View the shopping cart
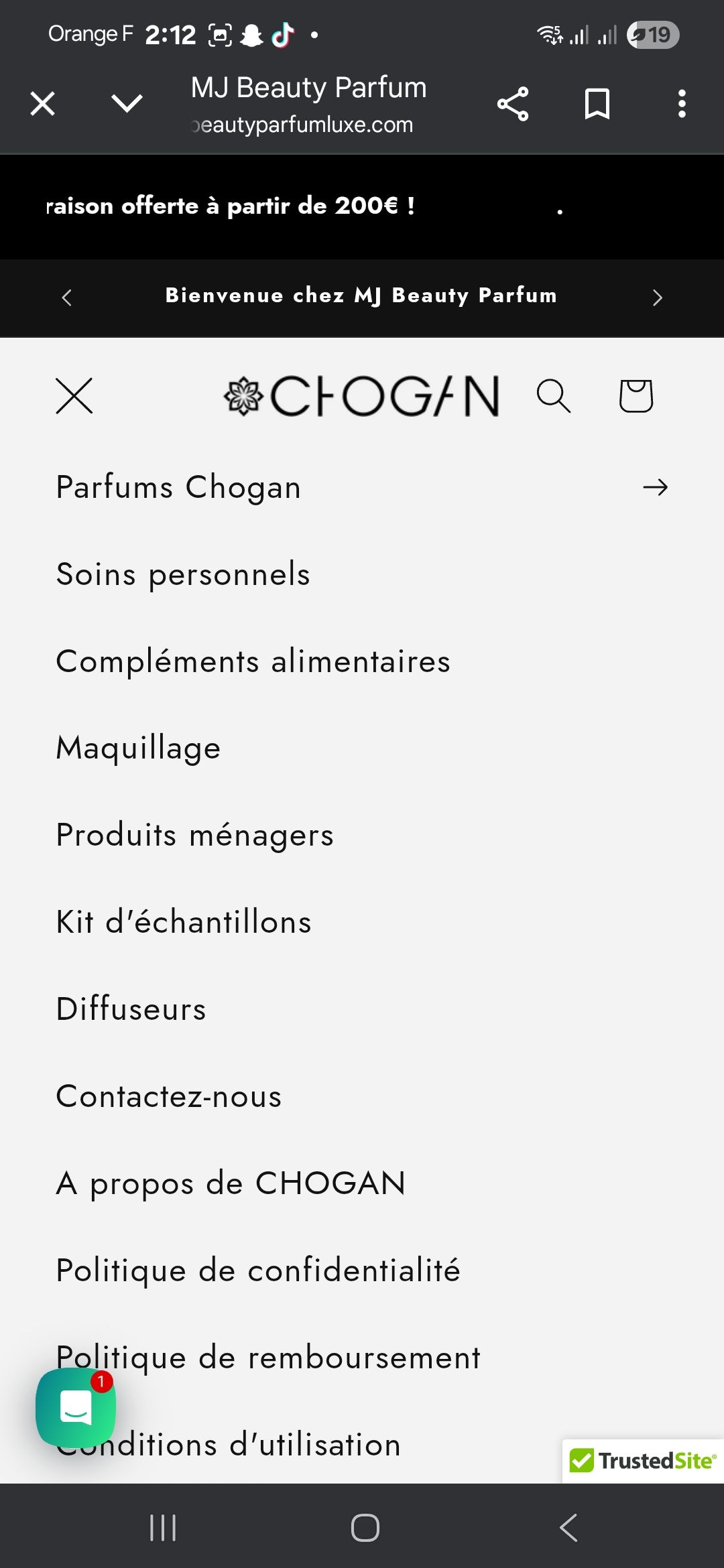The image size is (724, 1568). click(x=636, y=396)
